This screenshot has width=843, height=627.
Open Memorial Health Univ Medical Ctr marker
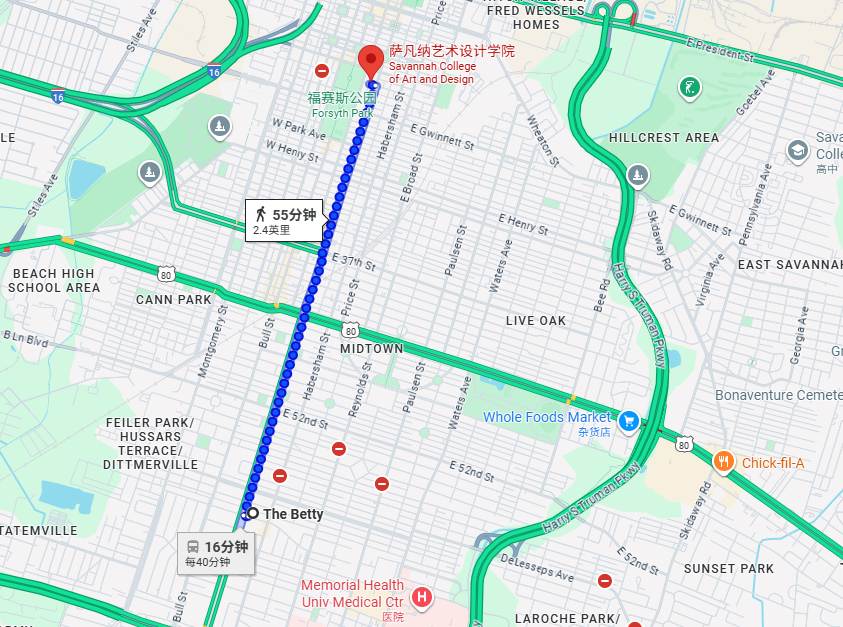pos(423,598)
